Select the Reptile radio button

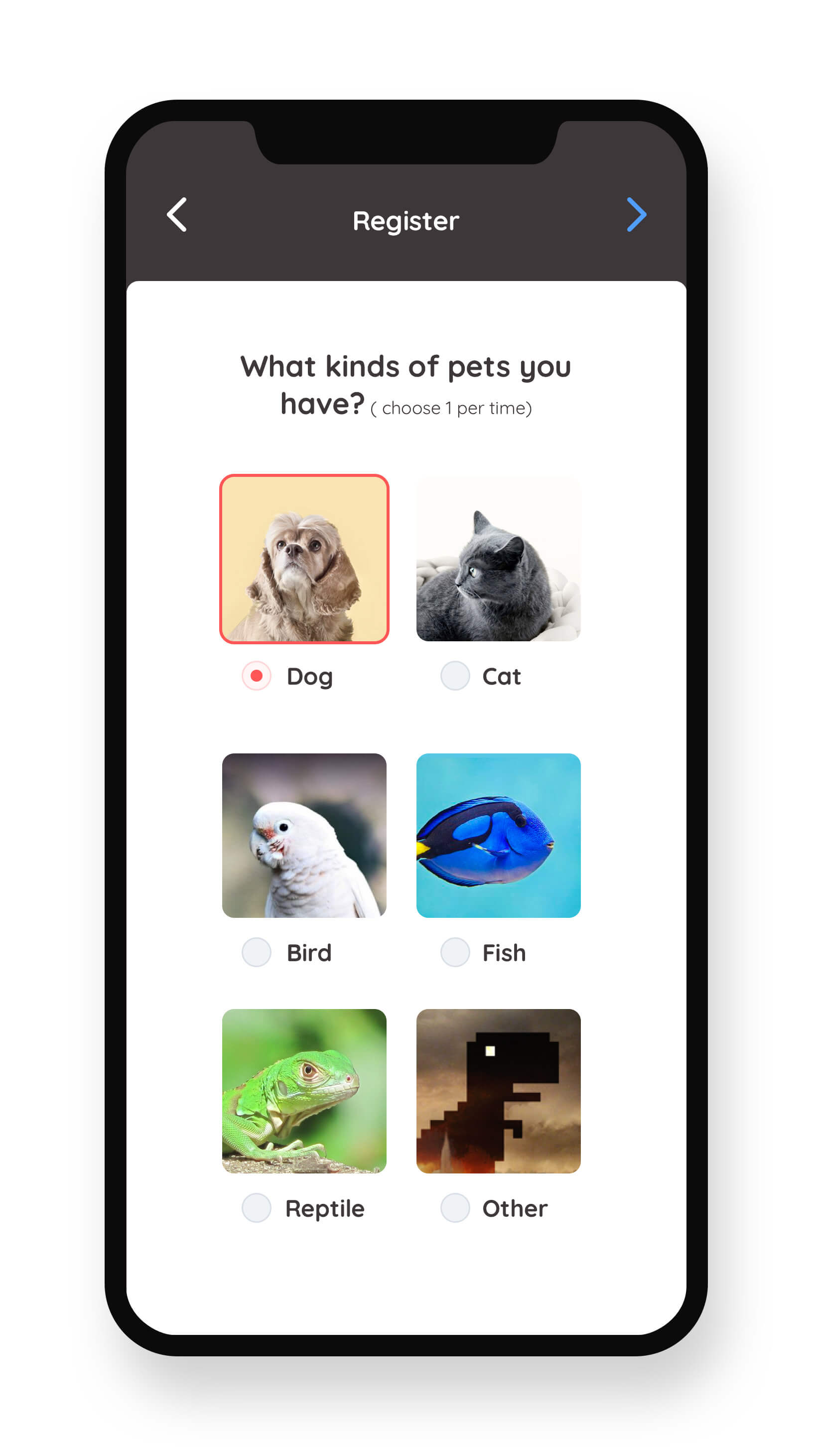[257, 1208]
